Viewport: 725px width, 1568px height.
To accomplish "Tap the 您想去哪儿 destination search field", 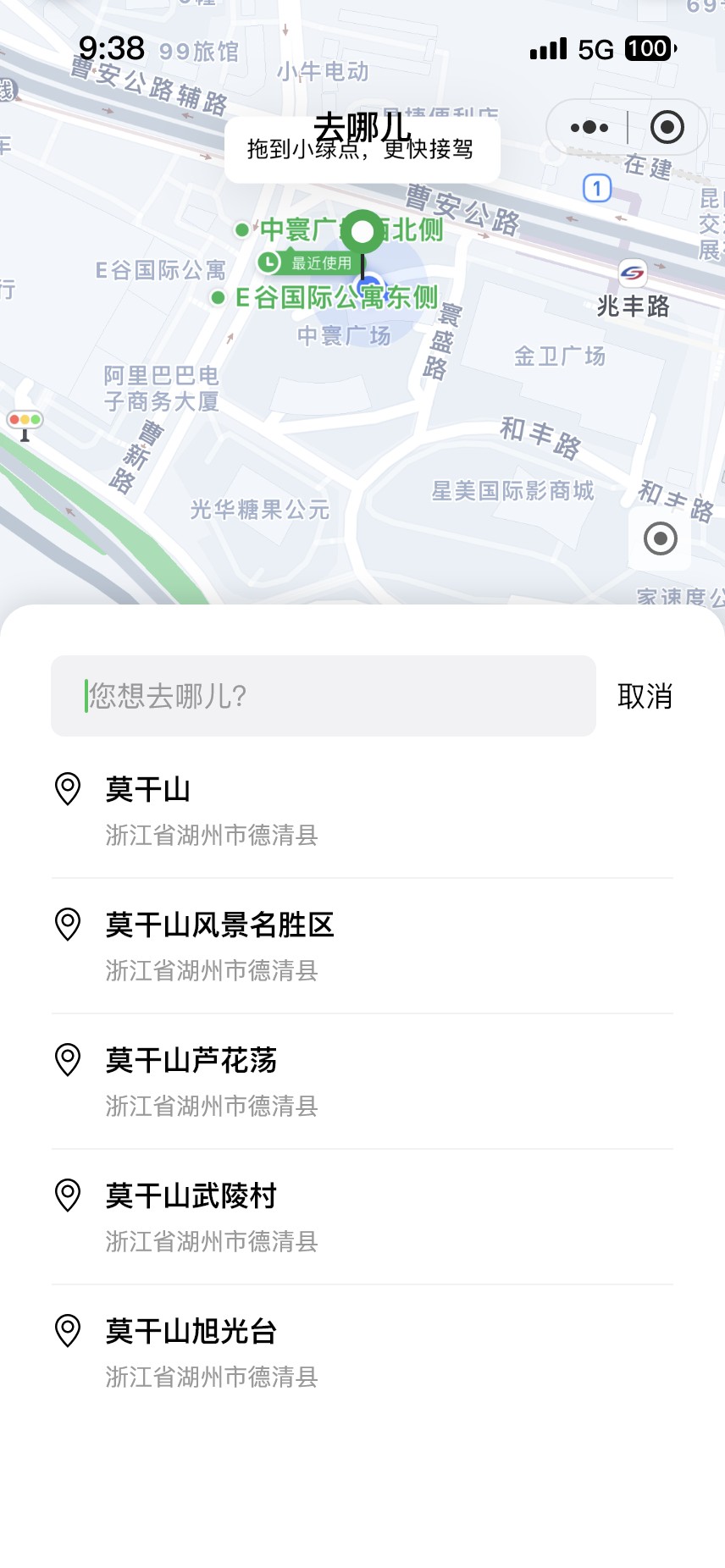I will 323,696.
